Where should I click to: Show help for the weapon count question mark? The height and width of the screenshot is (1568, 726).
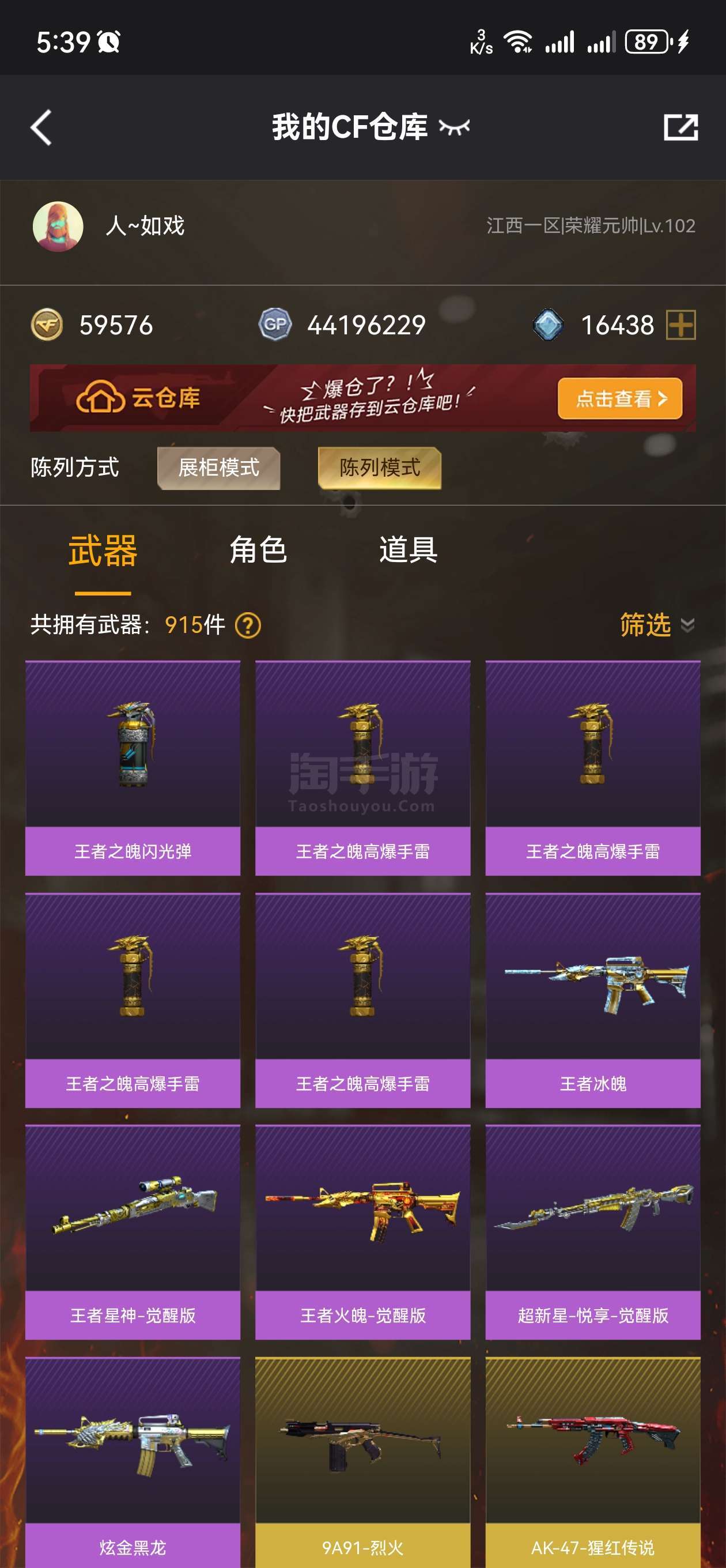(x=248, y=625)
